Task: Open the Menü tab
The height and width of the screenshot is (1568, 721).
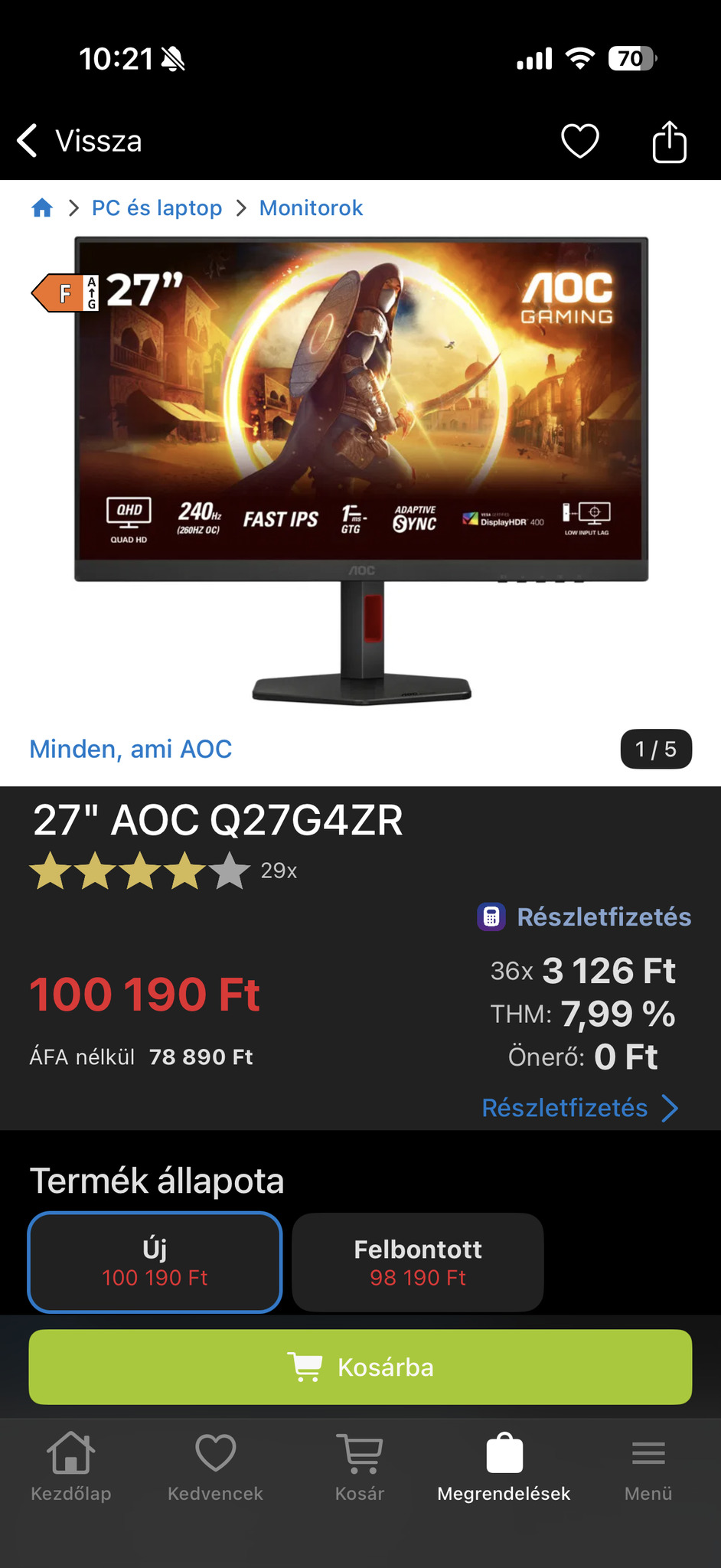Action: [648, 1466]
